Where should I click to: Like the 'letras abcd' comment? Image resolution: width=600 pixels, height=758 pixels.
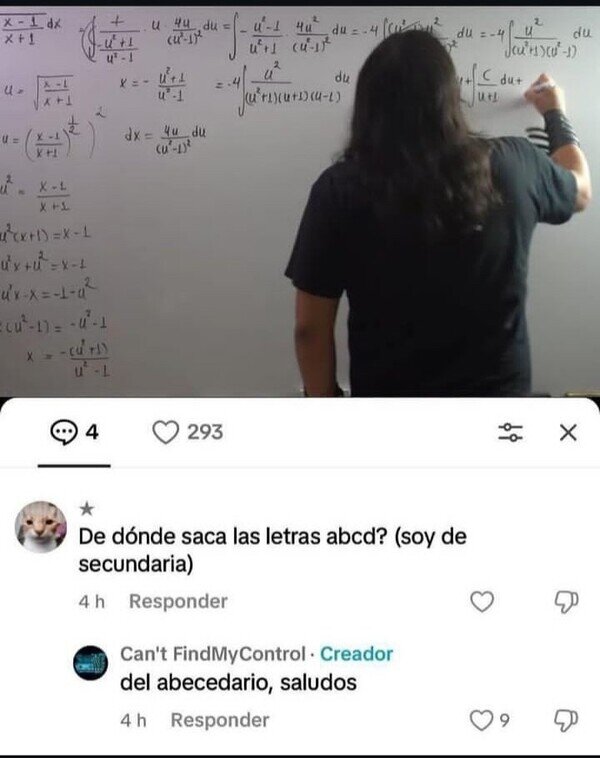pyautogui.click(x=482, y=601)
